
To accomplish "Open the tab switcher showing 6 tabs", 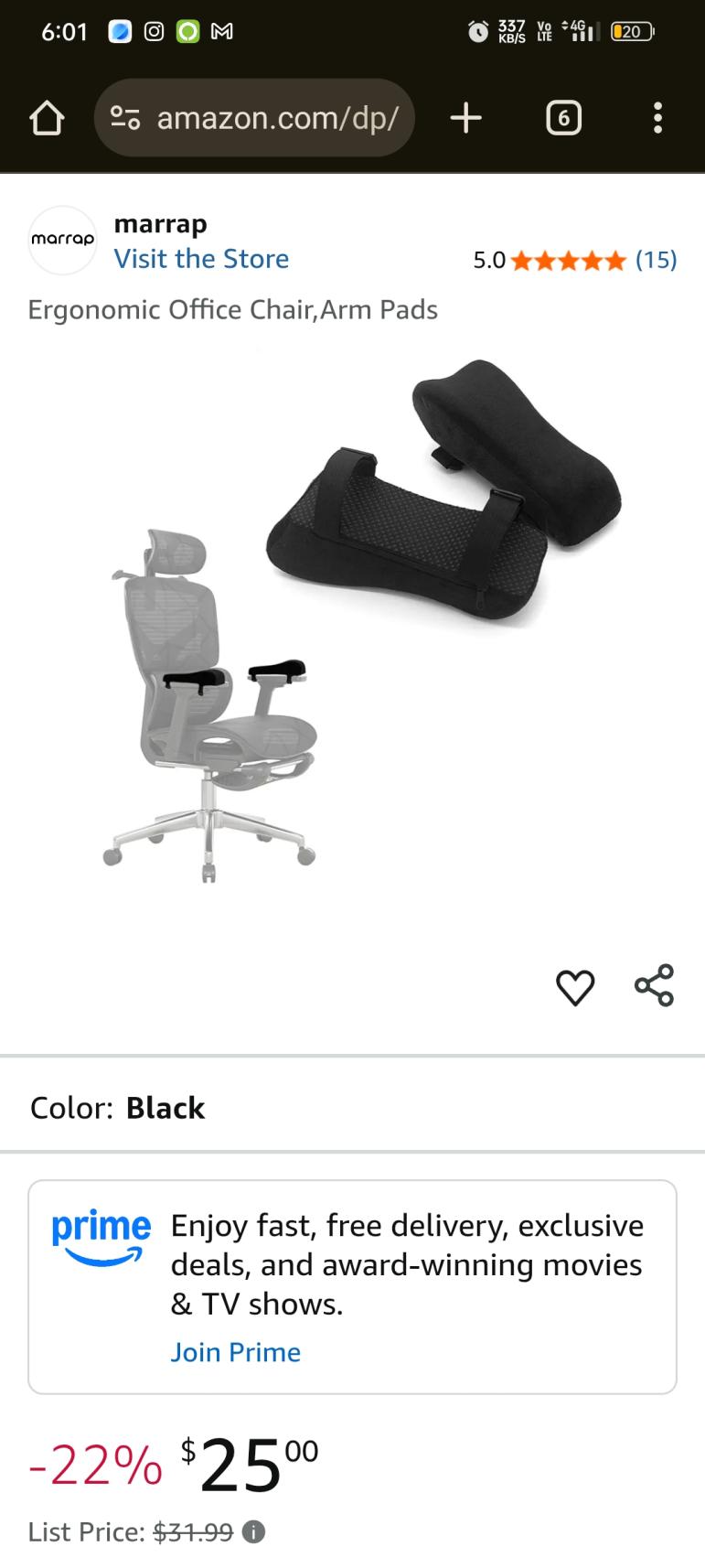I will point(563,118).
